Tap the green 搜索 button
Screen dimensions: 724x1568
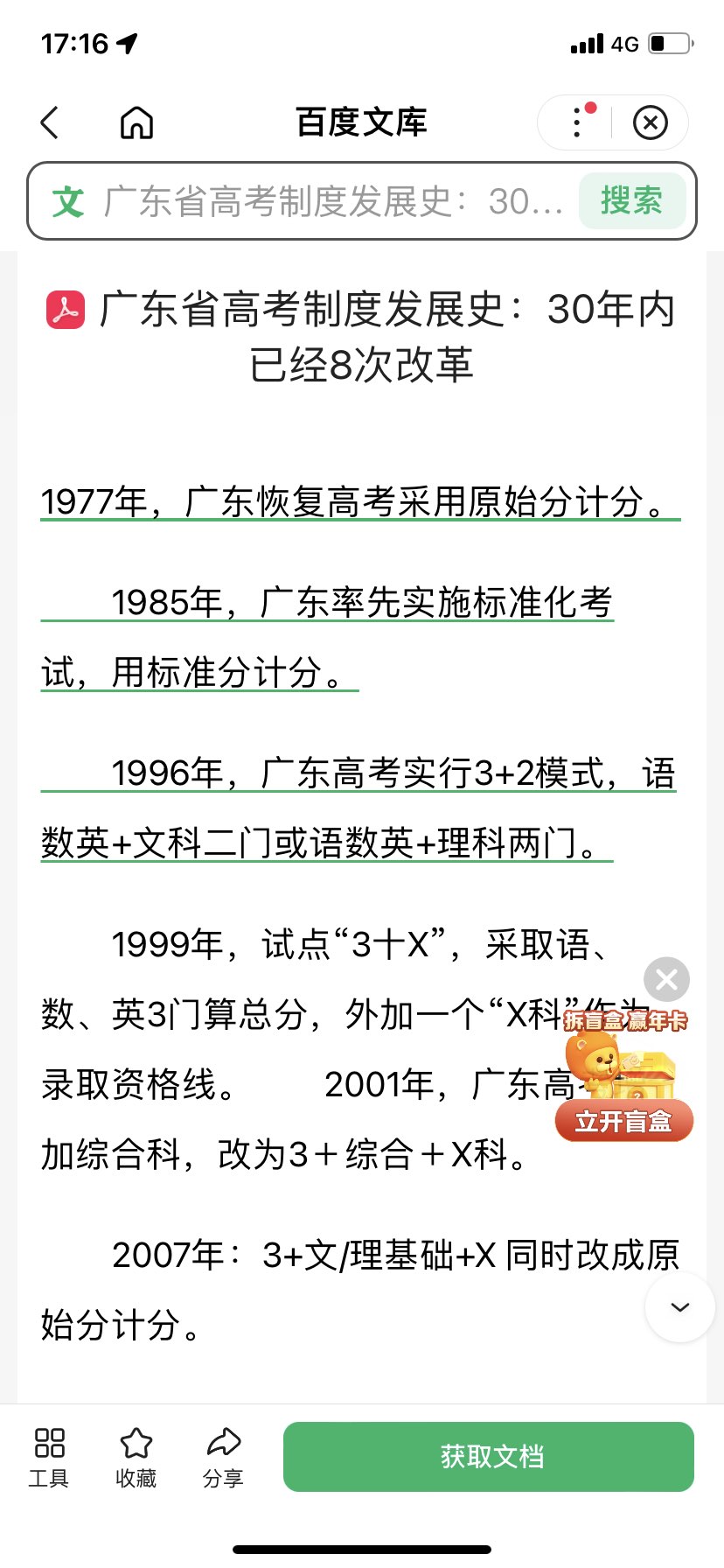pyautogui.click(x=631, y=201)
